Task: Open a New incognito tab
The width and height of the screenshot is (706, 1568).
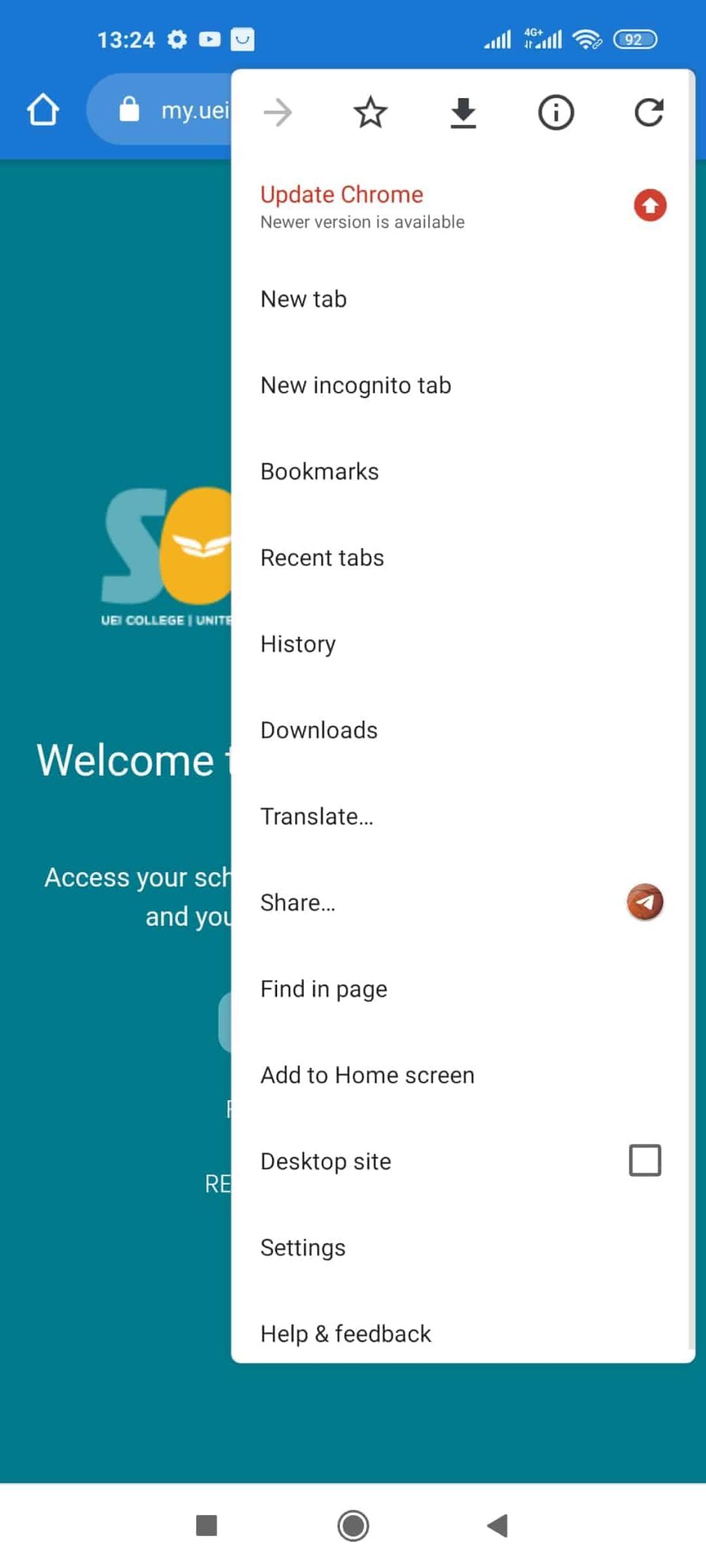Action: [x=355, y=385]
